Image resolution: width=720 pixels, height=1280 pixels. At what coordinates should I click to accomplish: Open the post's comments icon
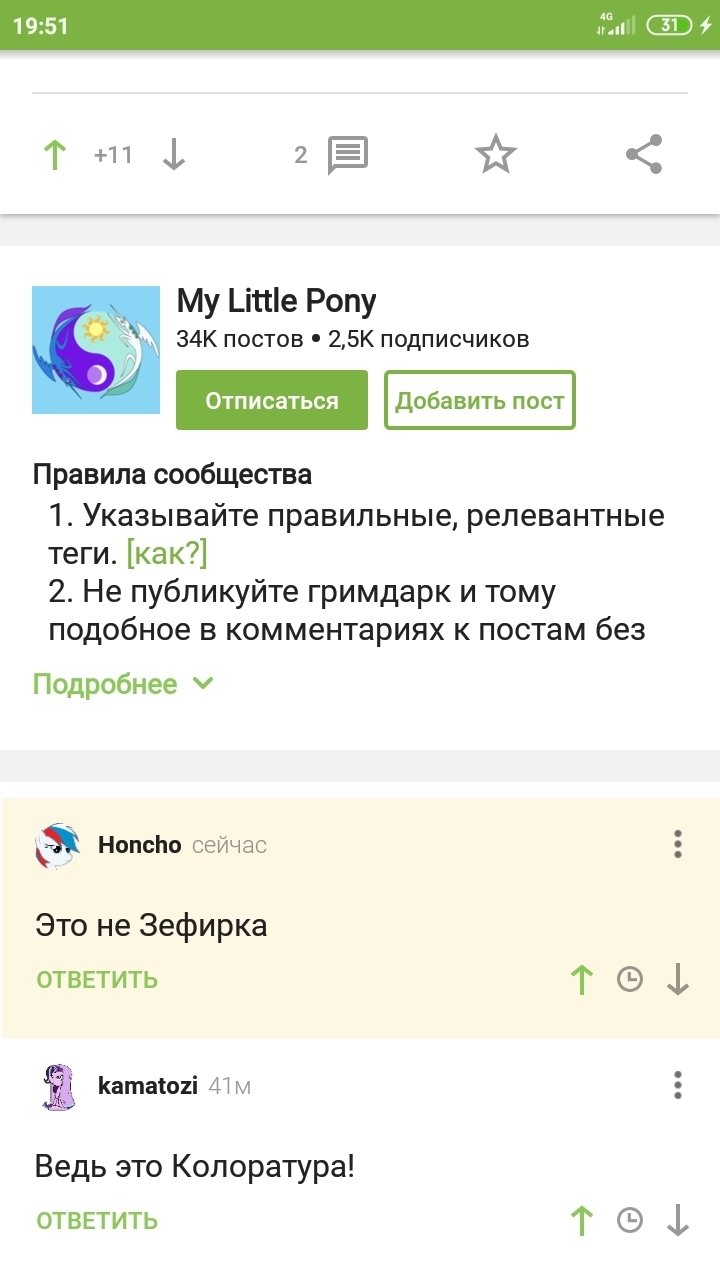pos(348,155)
